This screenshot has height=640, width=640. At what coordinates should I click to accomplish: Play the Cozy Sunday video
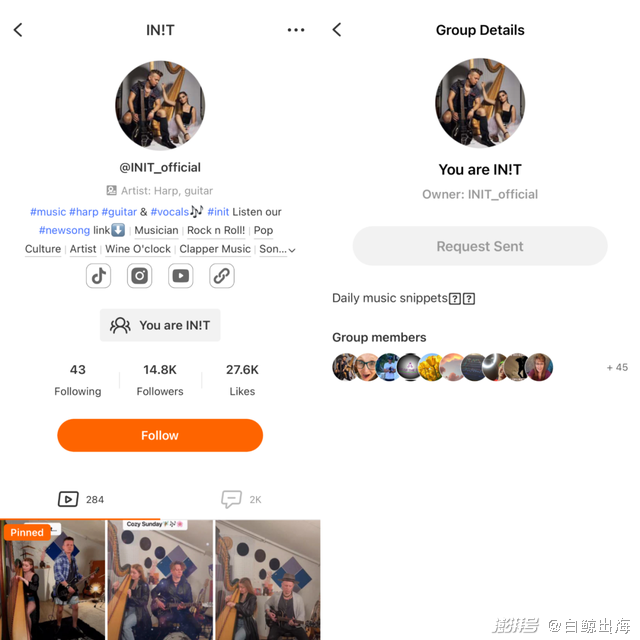click(160, 580)
